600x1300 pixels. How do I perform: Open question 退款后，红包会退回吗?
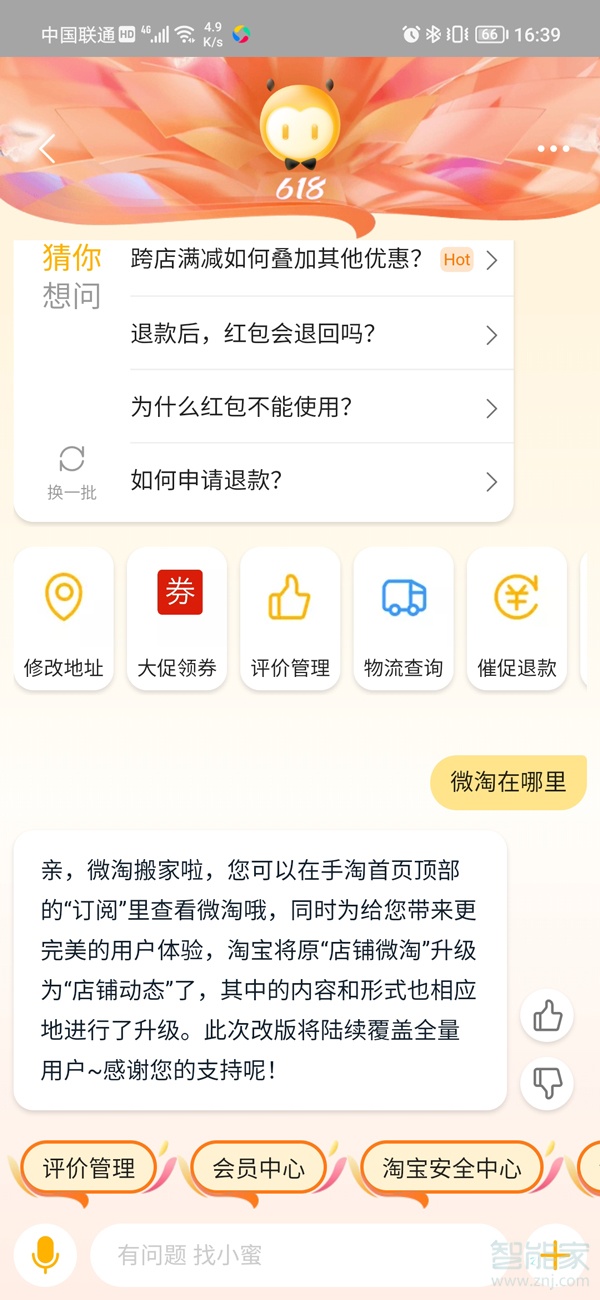[x=314, y=334]
